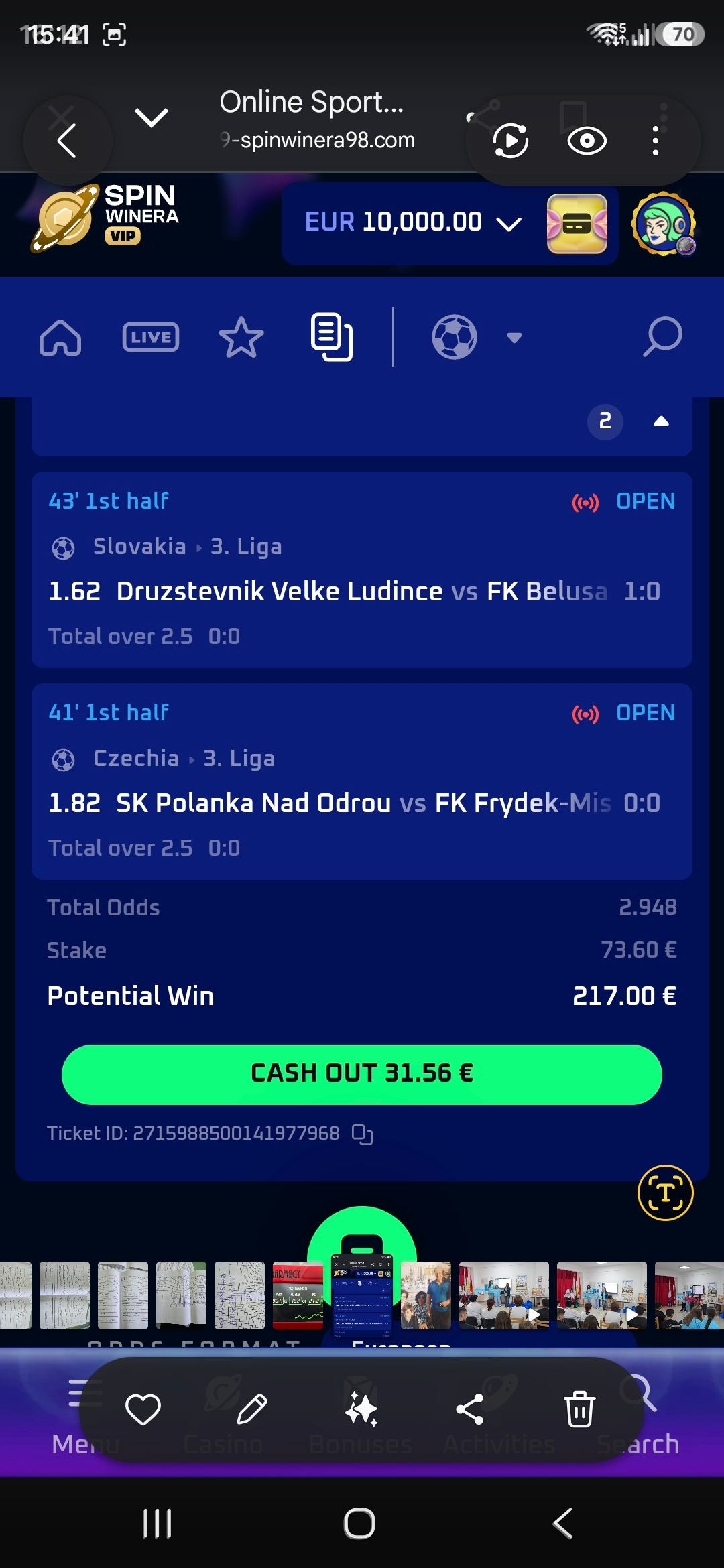Viewport: 724px width, 1568px height.
Task: Tap the system home button
Action: tap(359, 1523)
